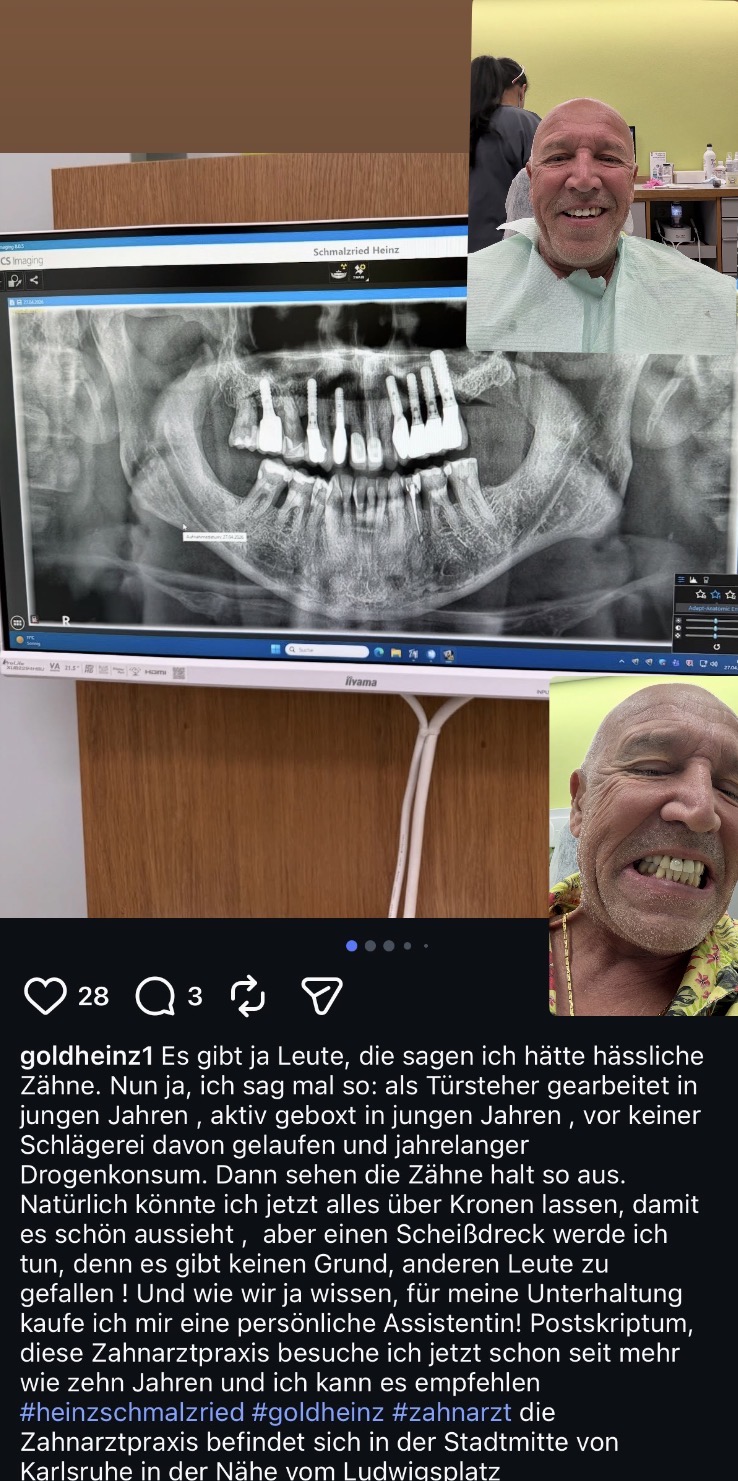Open the #heinzschmalried hashtag
This screenshot has width=738, height=1481.
pos(132,1412)
